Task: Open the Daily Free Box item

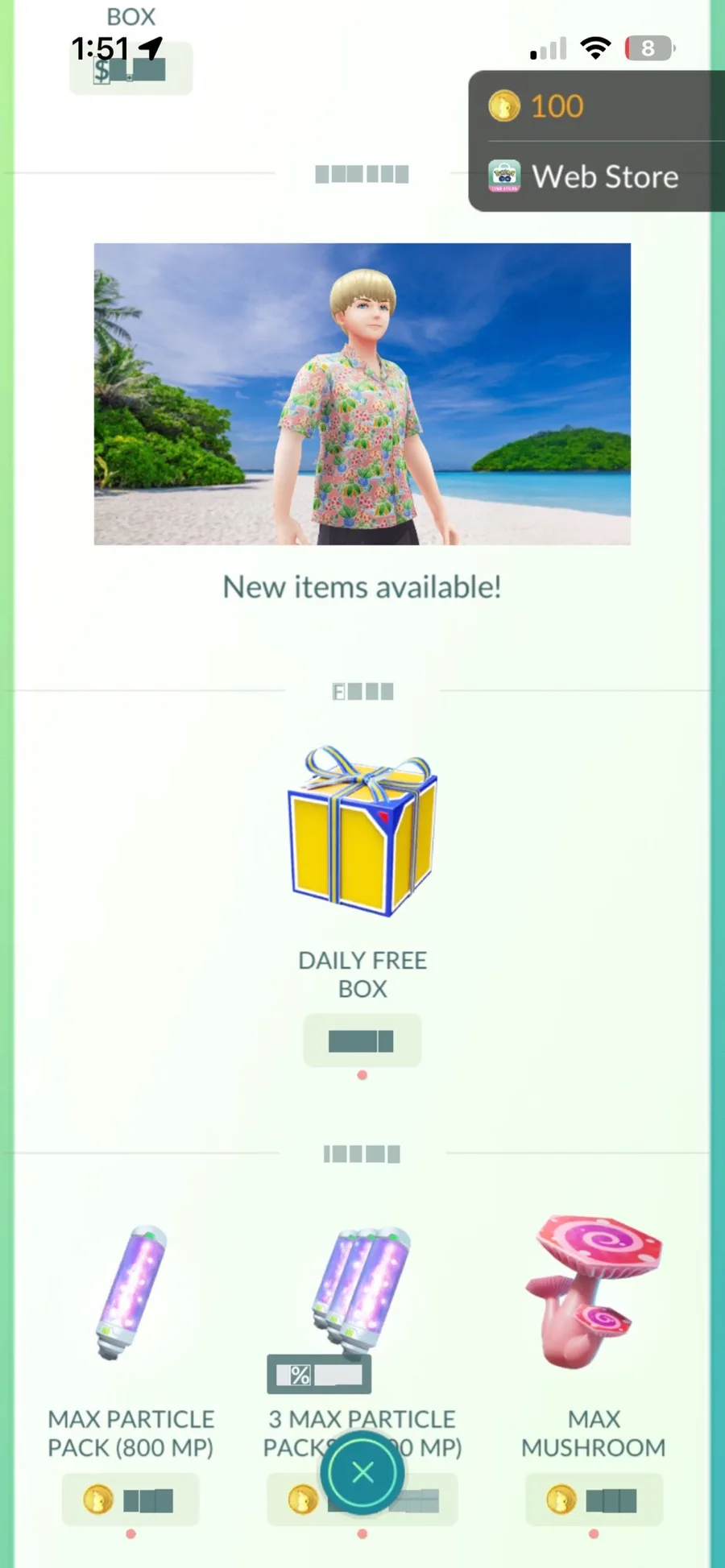Action: 362,832
